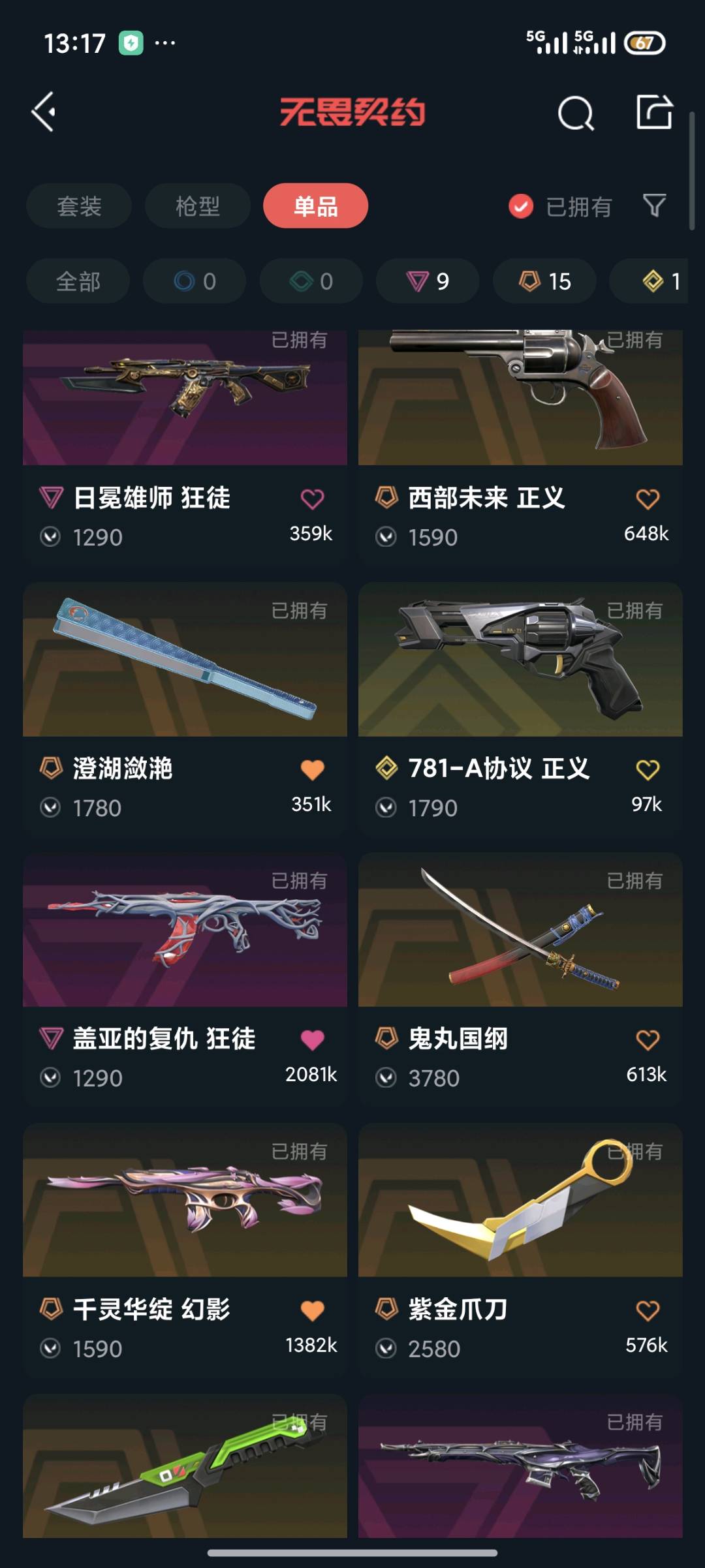705x1568 pixels.
Task: Select the 全部 rarity chip
Action: pyautogui.click(x=78, y=281)
